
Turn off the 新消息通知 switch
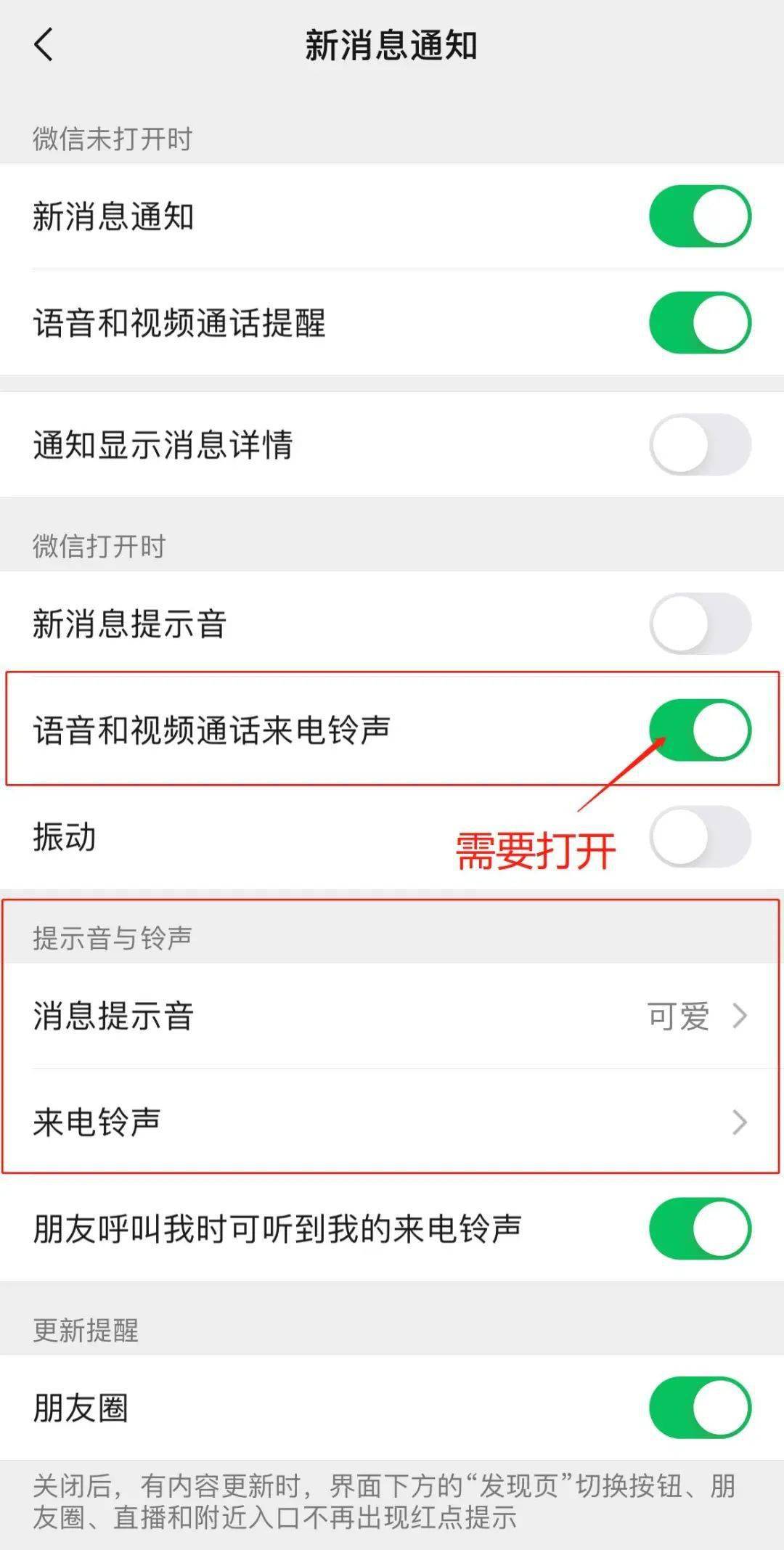[699, 216]
